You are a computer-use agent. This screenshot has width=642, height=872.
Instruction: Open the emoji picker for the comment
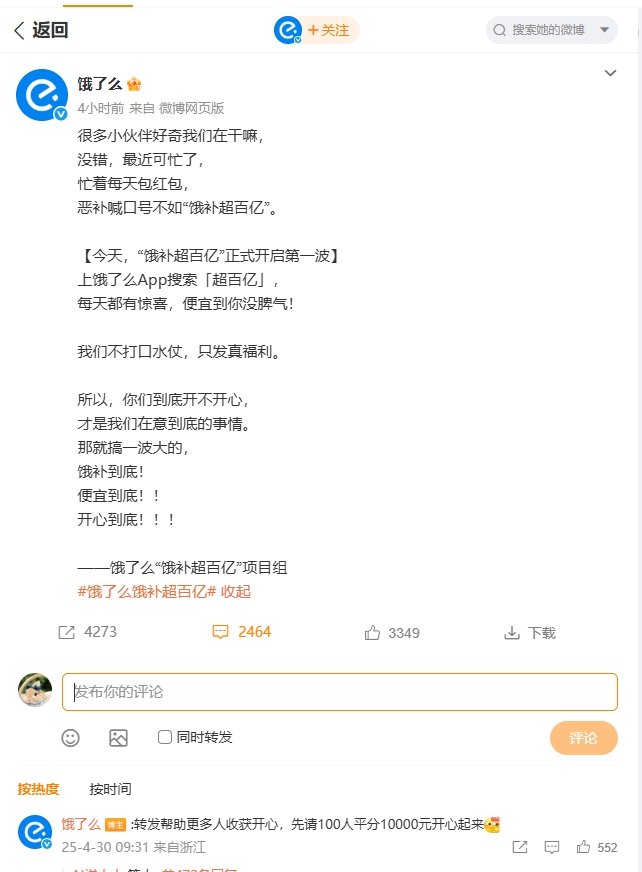tap(70, 738)
